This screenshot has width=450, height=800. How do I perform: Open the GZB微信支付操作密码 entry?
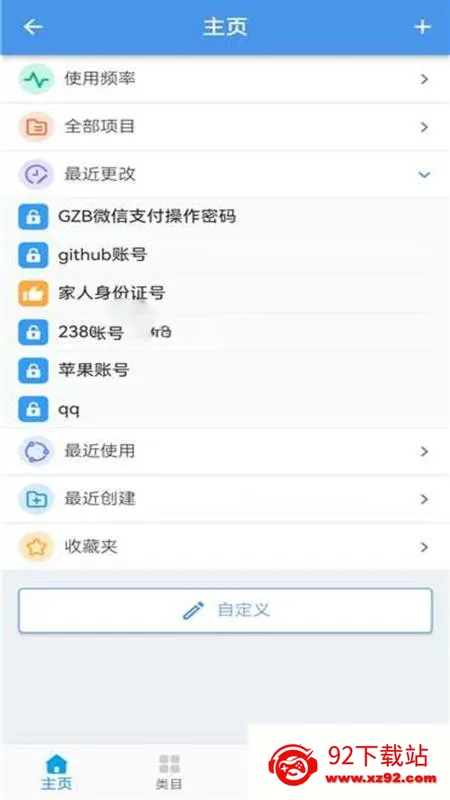[225, 216]
